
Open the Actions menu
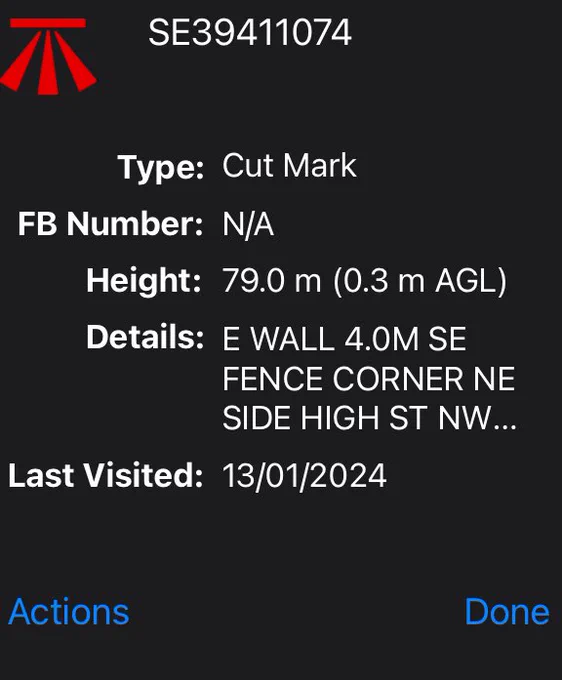(69, 611)
